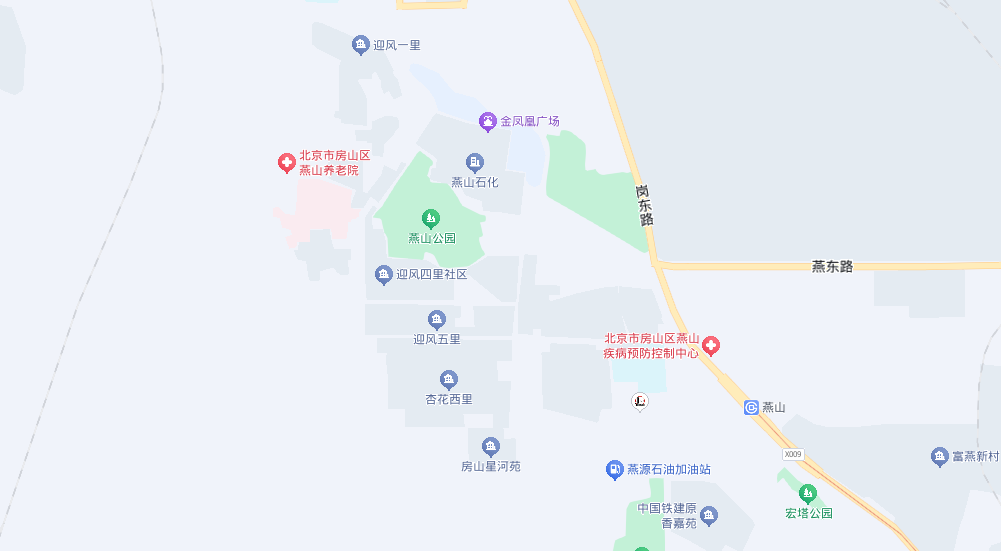Select the 宏塔公园 park marker

tap(808, 494)
